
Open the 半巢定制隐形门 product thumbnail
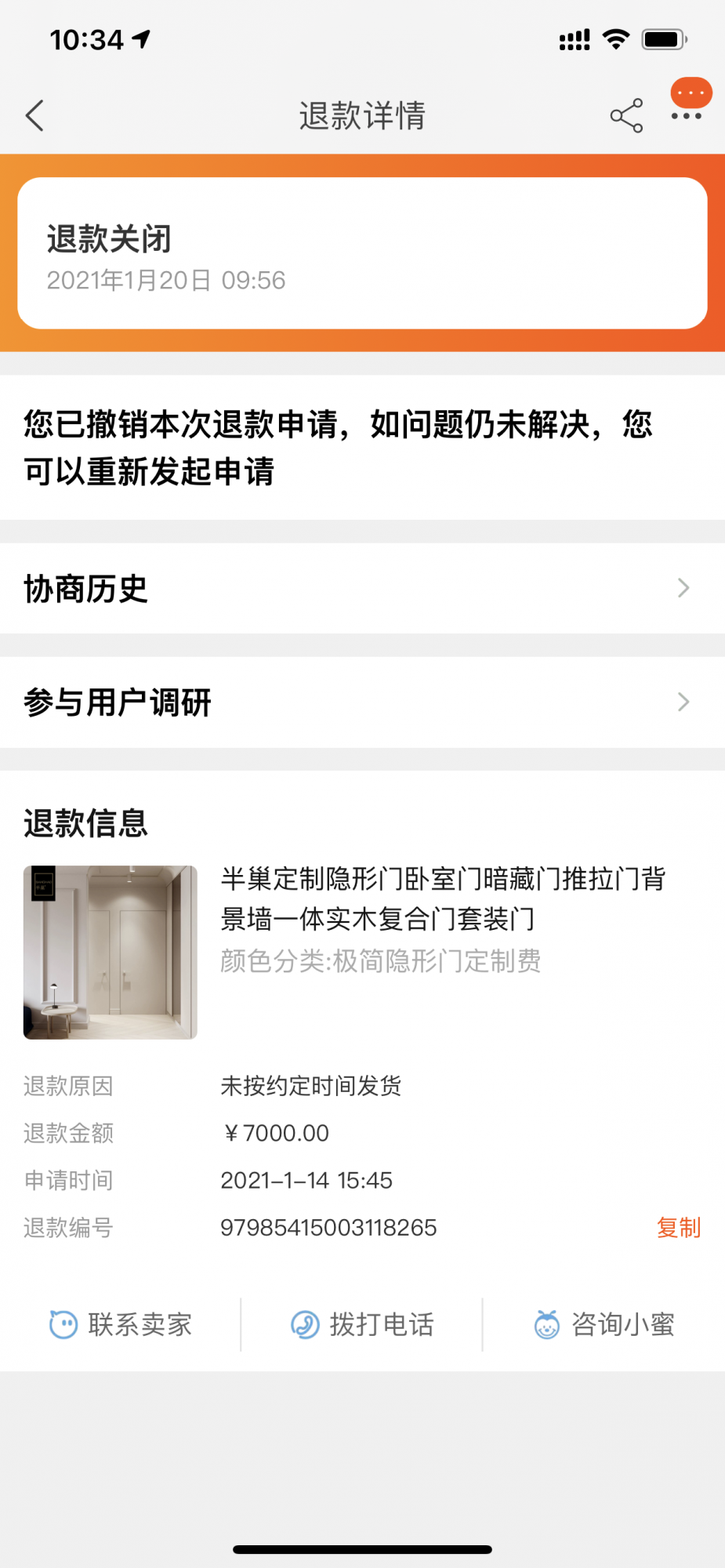tap(111, 952)
